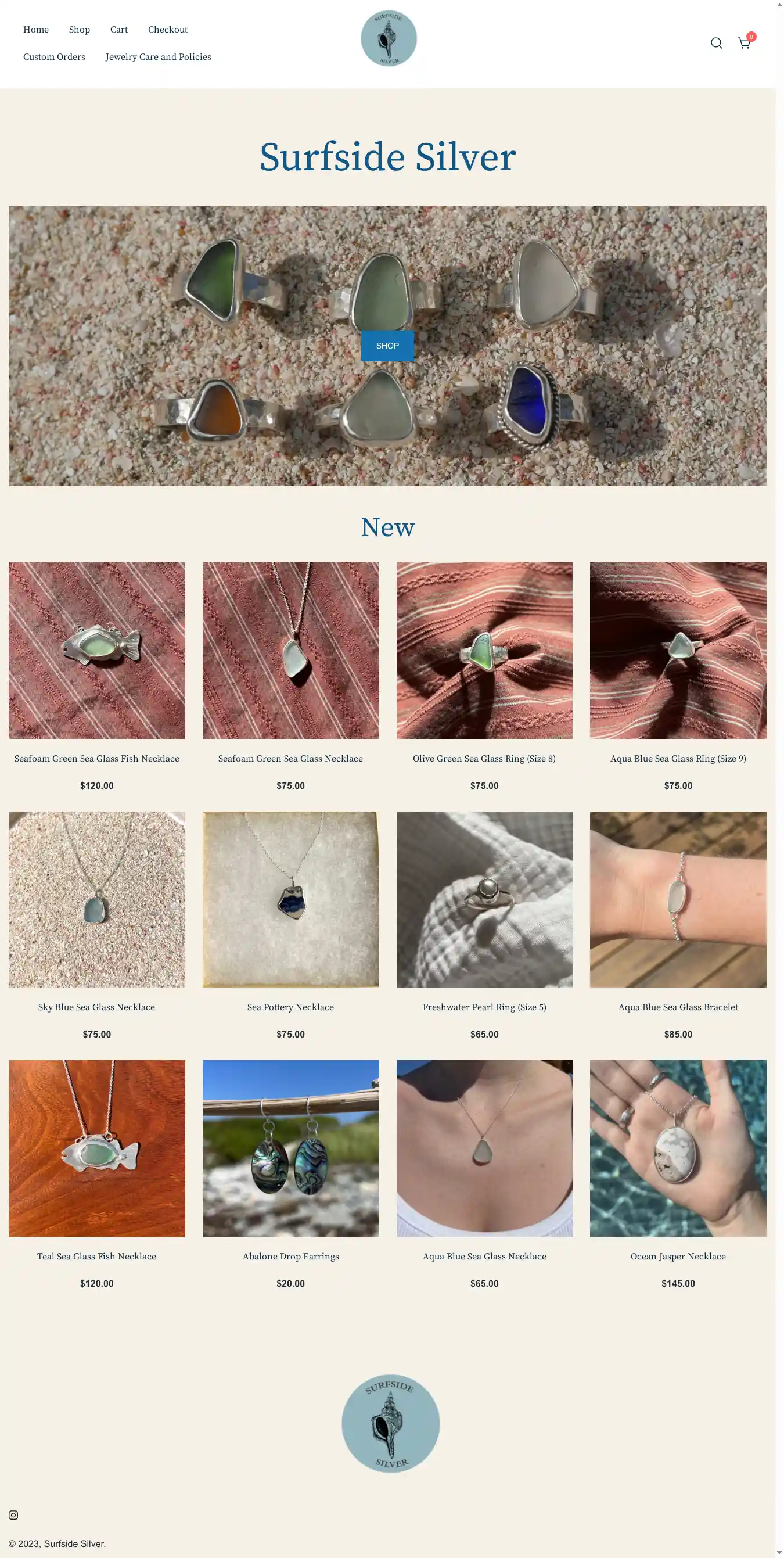Screen dimensions: 784x1558
Task: Open Freshwater Pearl Ring (Size 5)
Action: (484, 1006)
